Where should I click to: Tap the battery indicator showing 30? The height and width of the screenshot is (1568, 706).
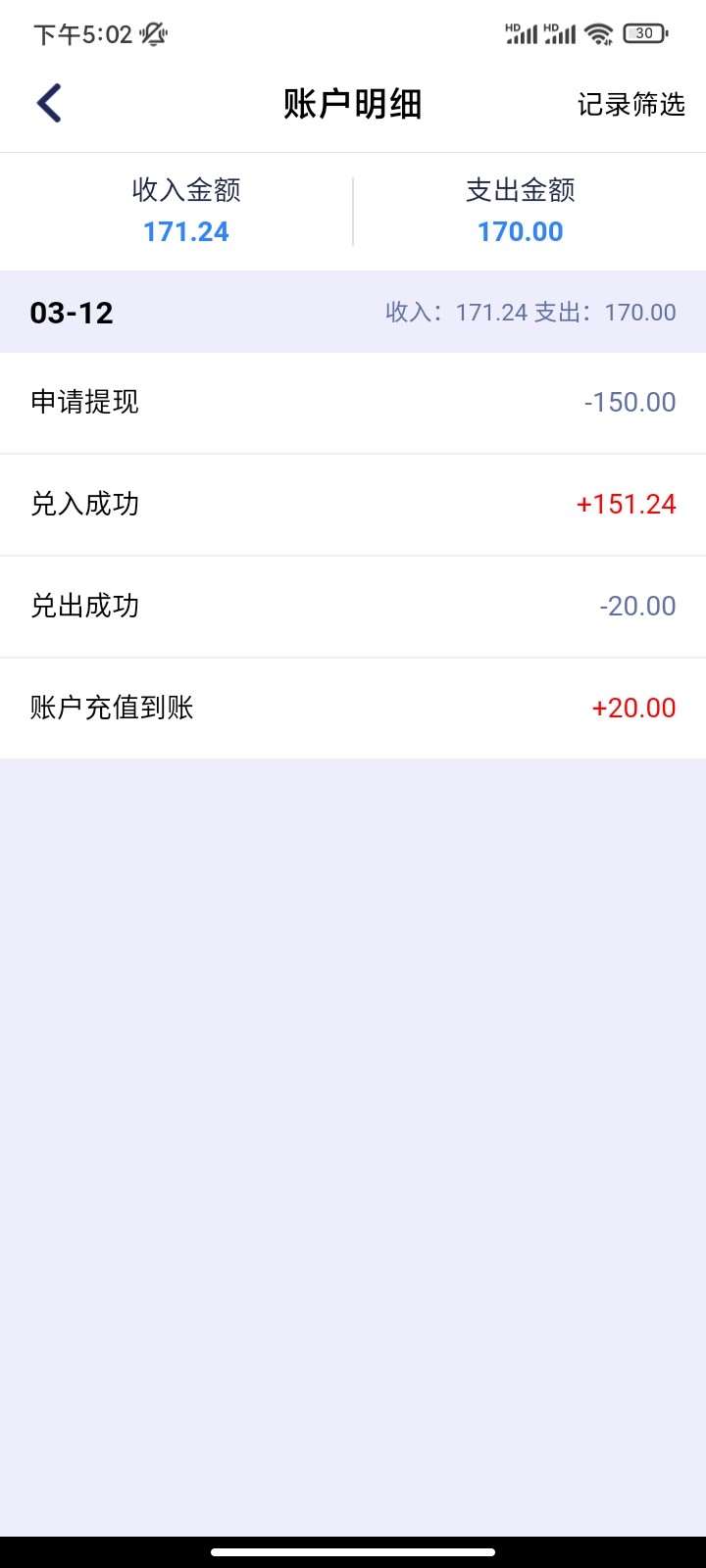click(x=642, y=32)
